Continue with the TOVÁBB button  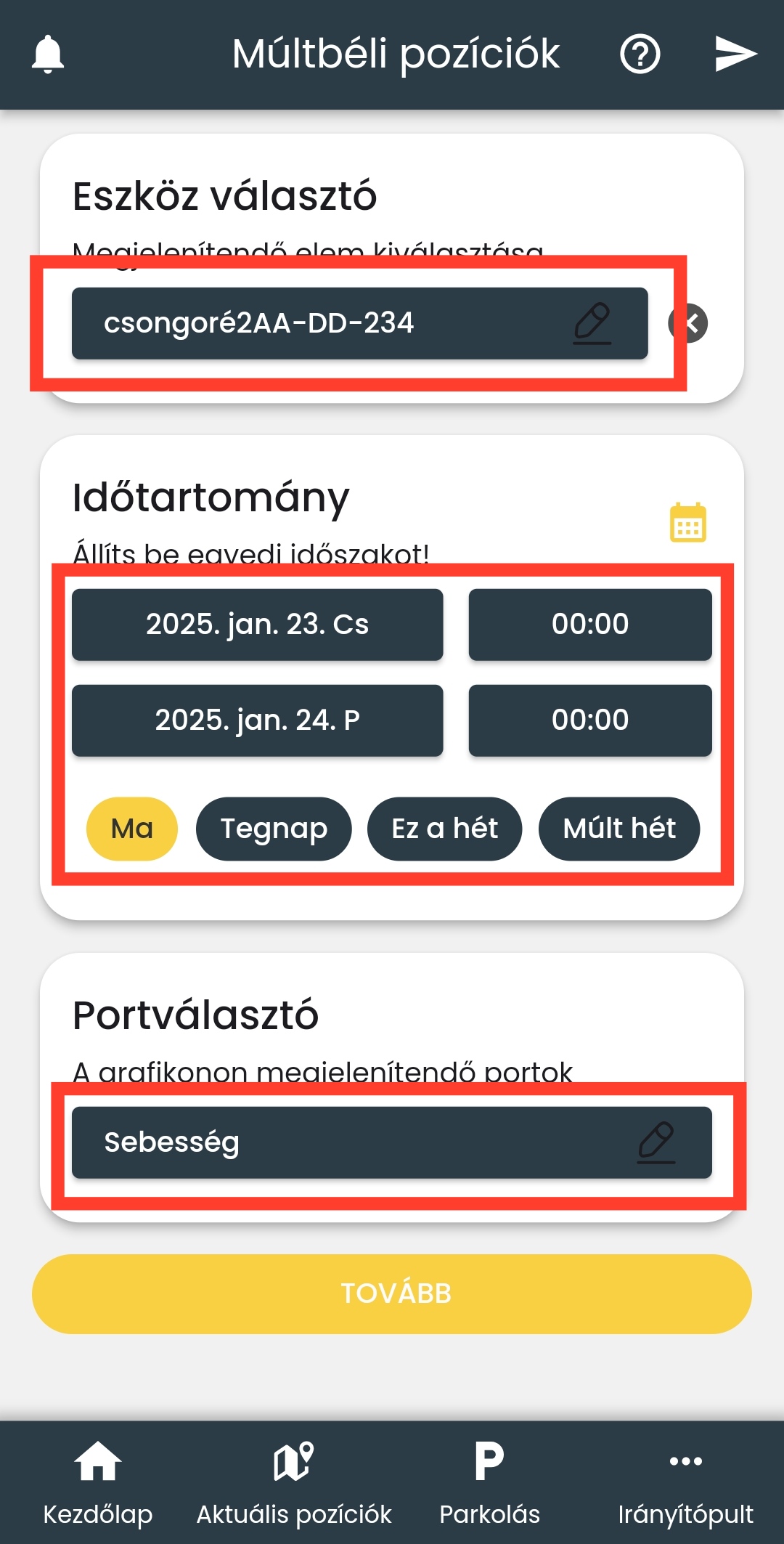pyautogui.click(x=392, y=1293)
